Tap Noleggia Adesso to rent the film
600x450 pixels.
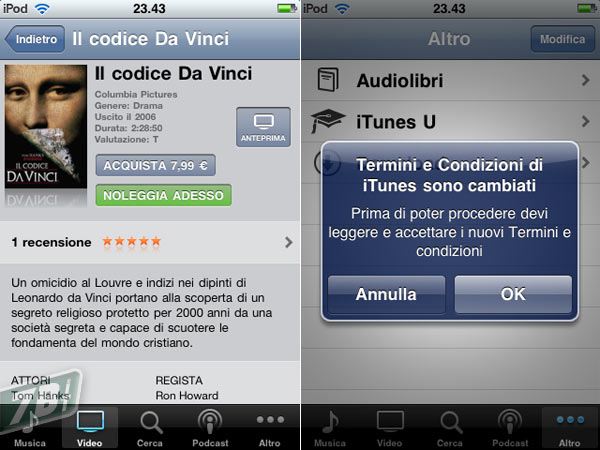point(164,195)
